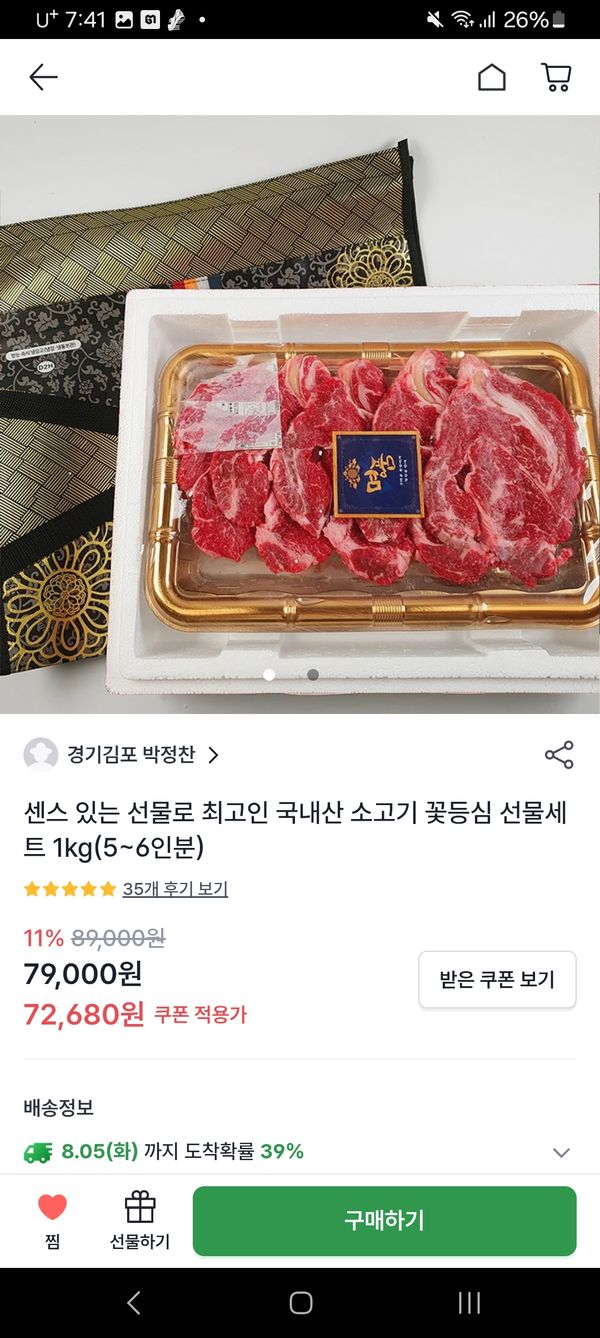Add product to 찜 wishlist
Screen dimensions: 600x1338
(52, 1220)
